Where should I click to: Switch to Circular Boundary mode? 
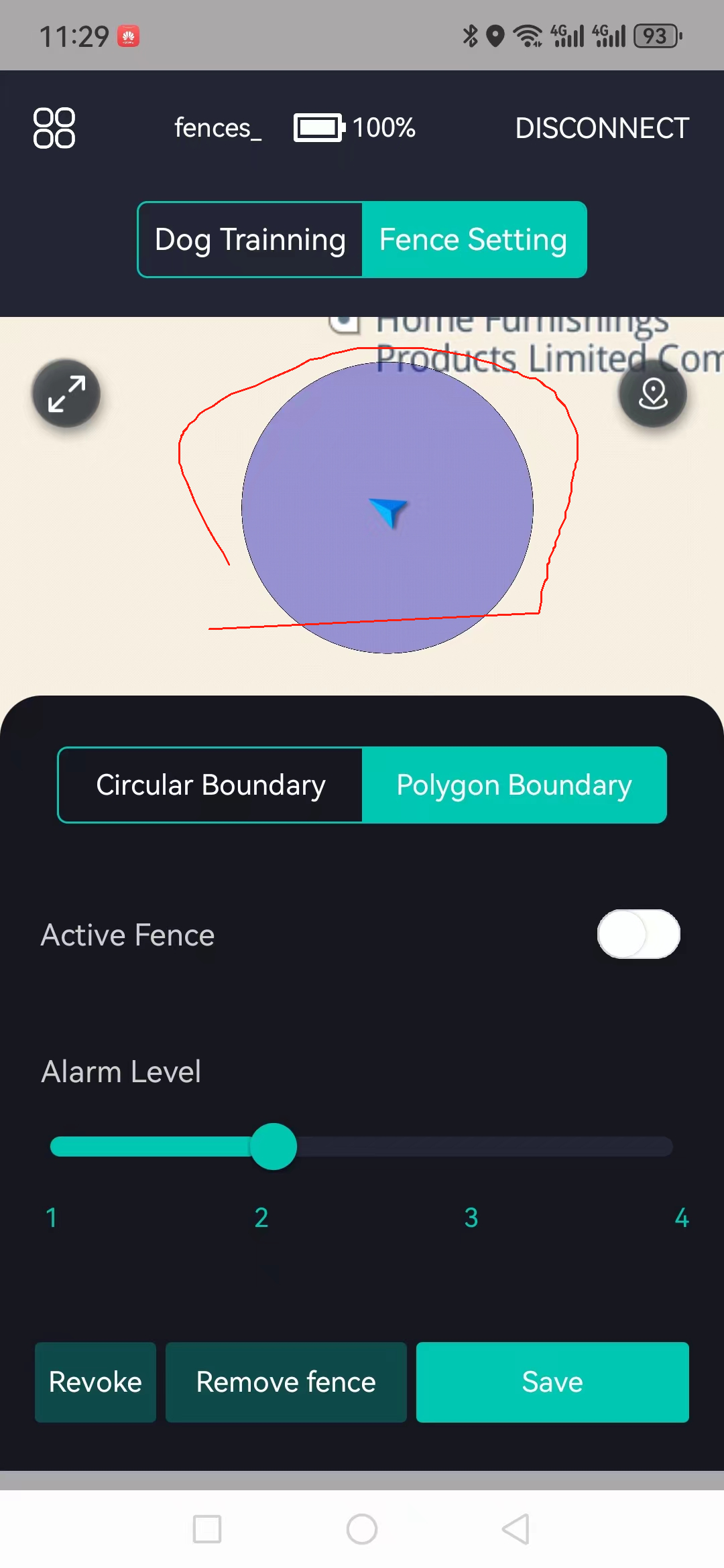click(x=210, y=785)
